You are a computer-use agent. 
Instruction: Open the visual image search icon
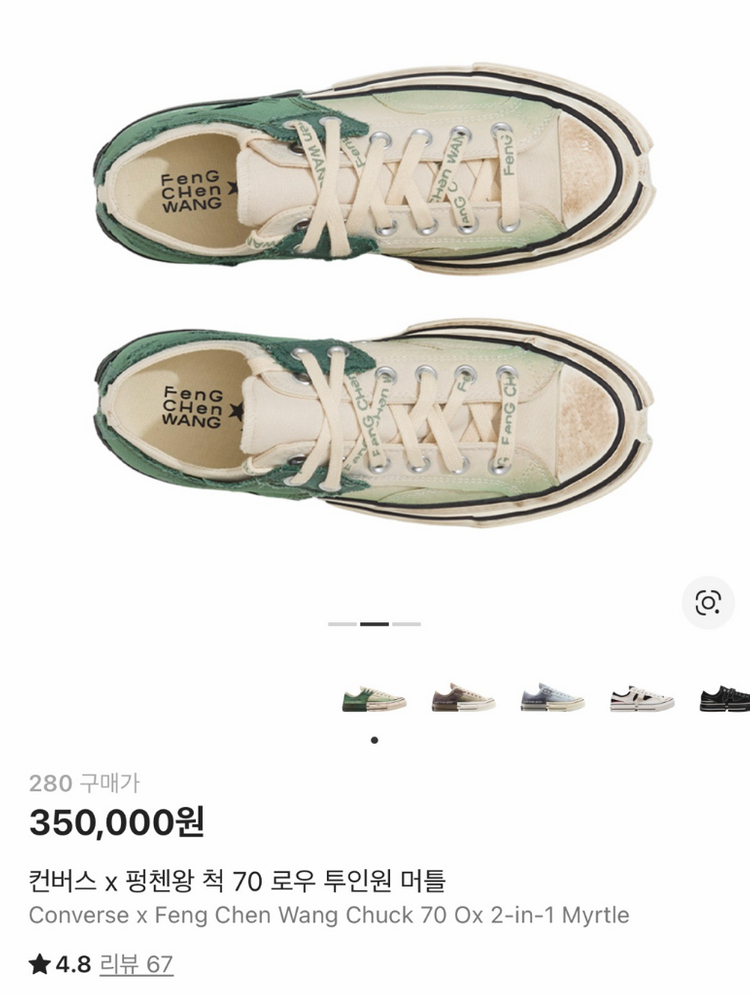[708, 602]
